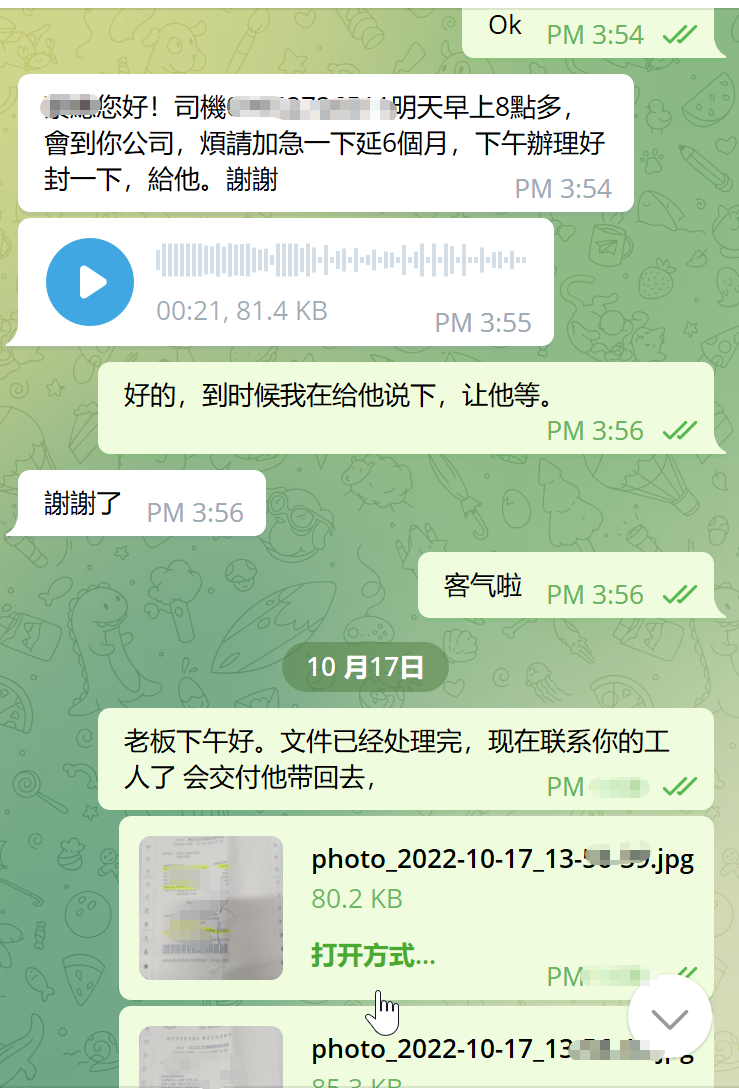Open the 80.2 KB photo thumbnail
739x1089 pixels.
pos(210,907)
